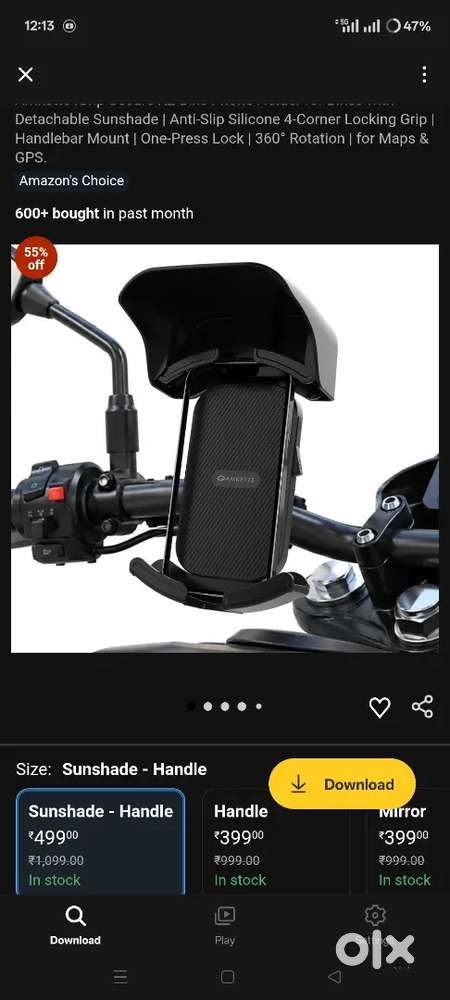Select the Sunshade - Handle size option
450x1000 pixels.
pos(101,842)
